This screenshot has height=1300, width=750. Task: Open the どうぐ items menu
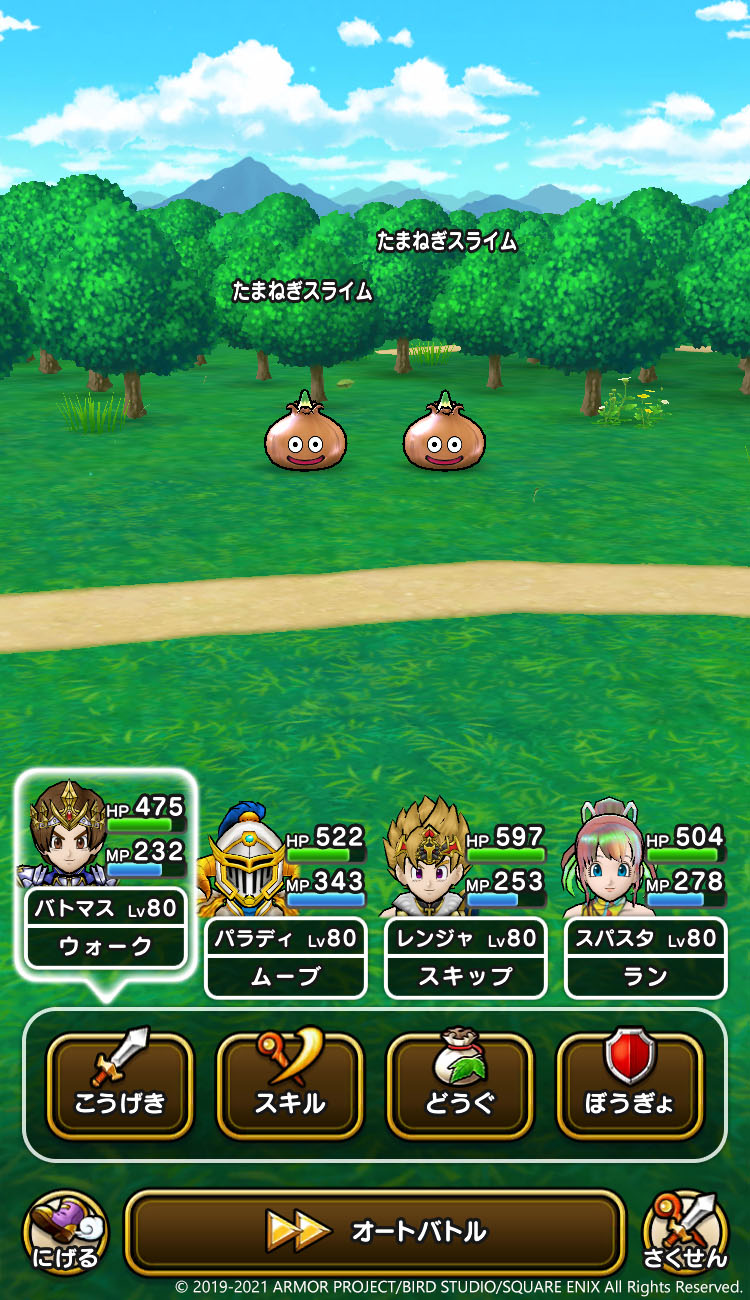click(460, 1085)
